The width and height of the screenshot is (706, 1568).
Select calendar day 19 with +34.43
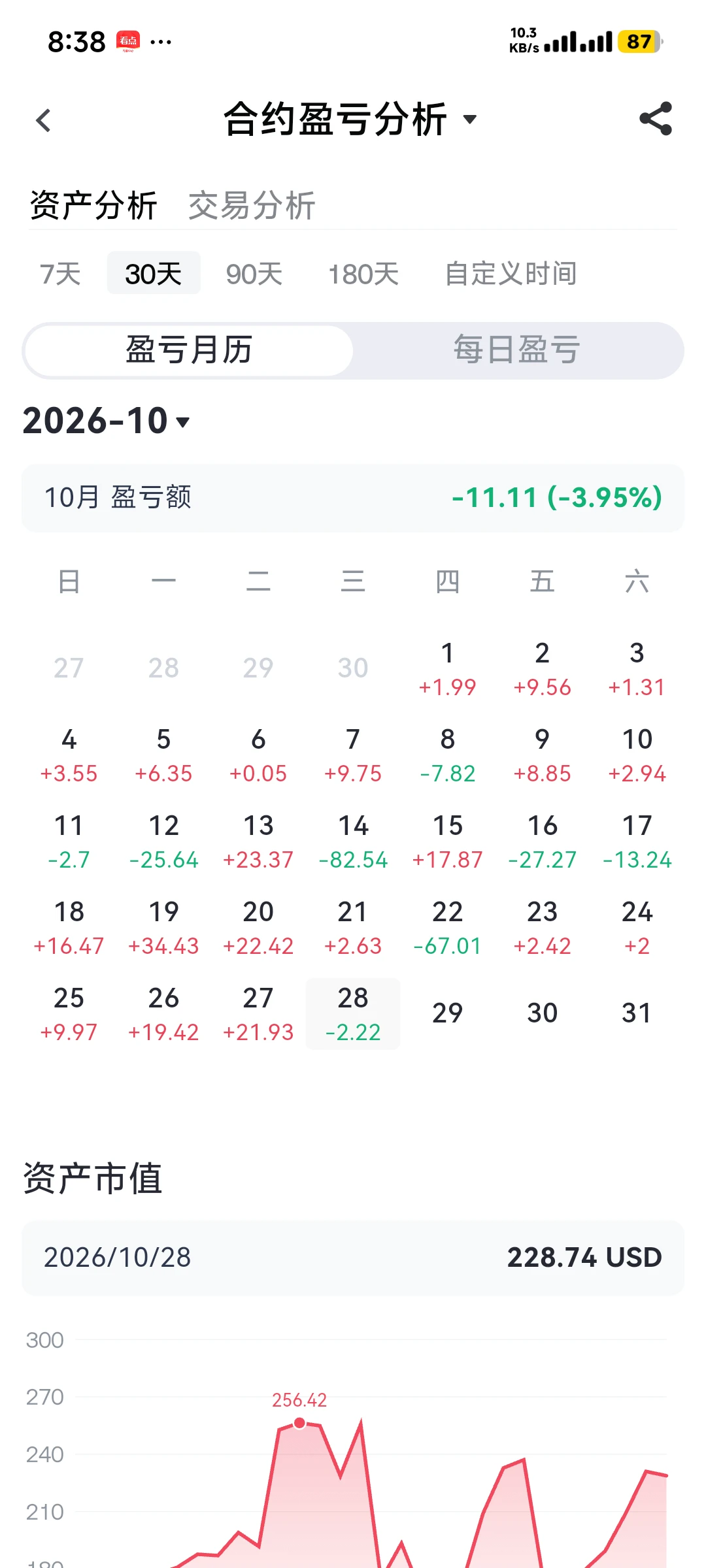[163, 928]
